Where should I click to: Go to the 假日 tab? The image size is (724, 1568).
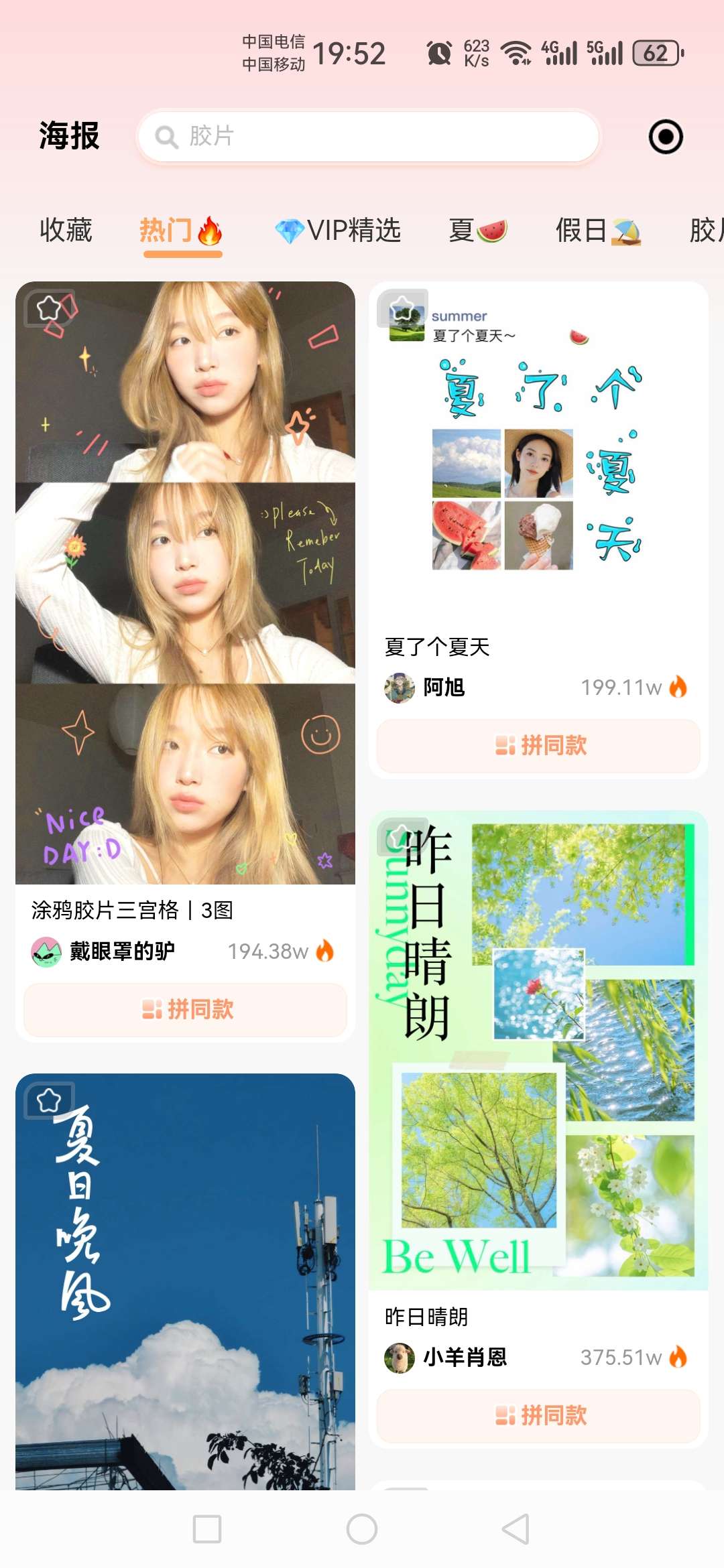[x=597, y=231]
